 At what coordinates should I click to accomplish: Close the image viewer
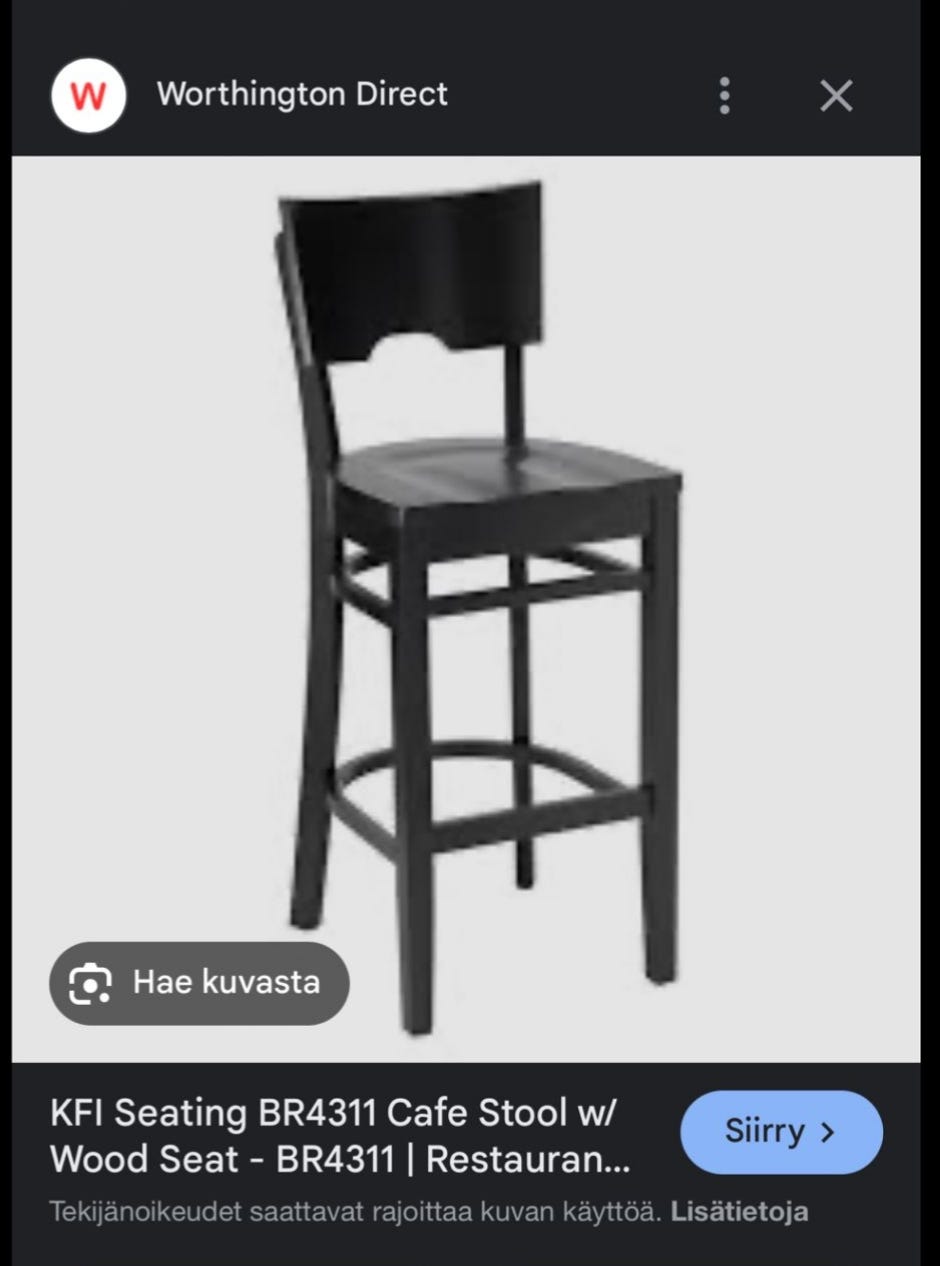coord(836,96)
